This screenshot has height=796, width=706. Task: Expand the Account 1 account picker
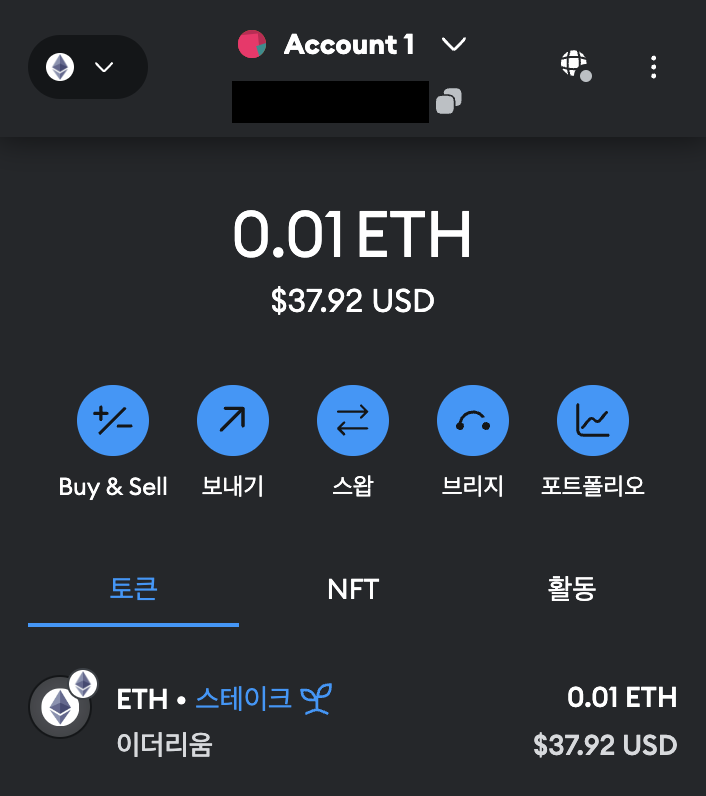pos(352,45)
